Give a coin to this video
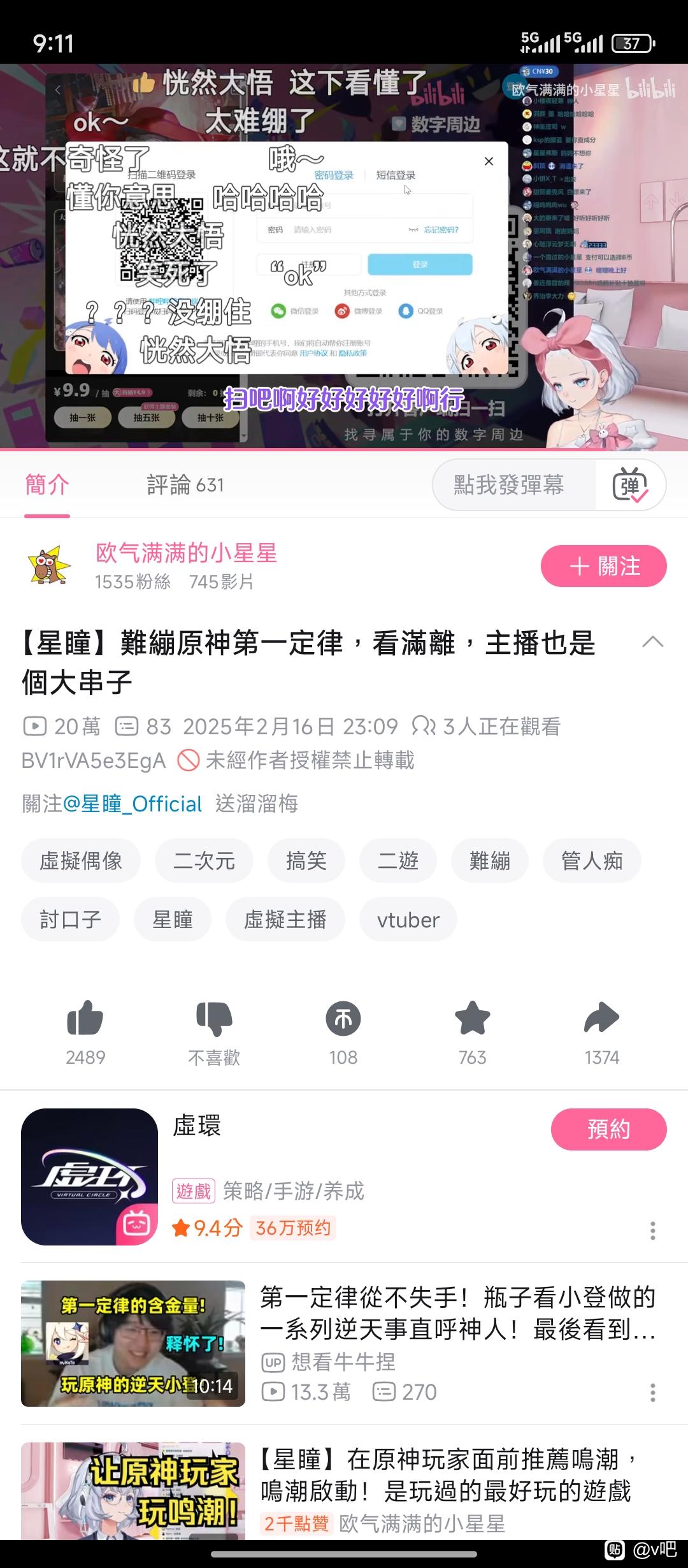The height and width of the screenshot is (1568, 688). click(343, 1019)
